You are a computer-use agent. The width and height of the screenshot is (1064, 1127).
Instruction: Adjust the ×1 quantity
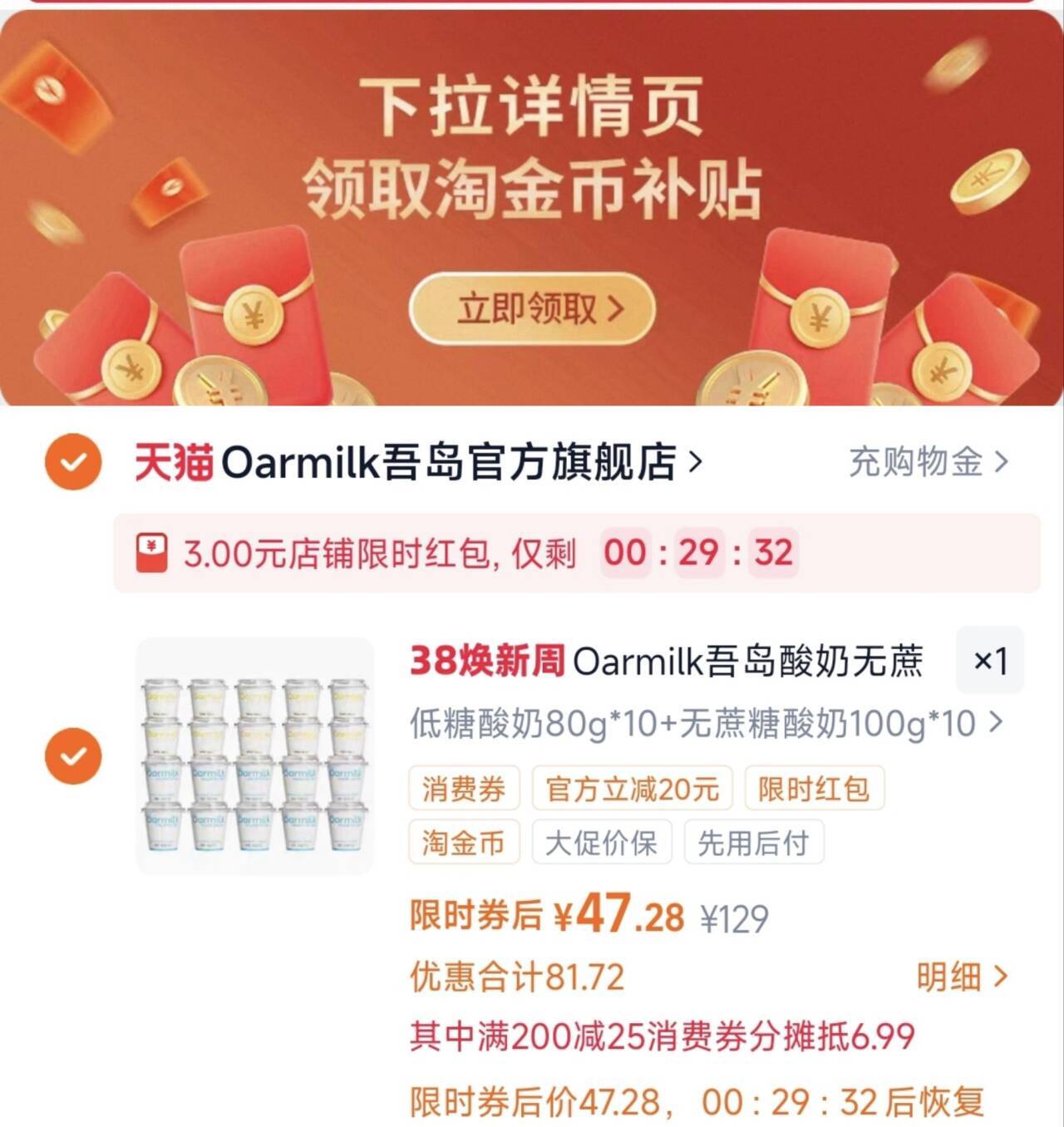pos(989,661)
